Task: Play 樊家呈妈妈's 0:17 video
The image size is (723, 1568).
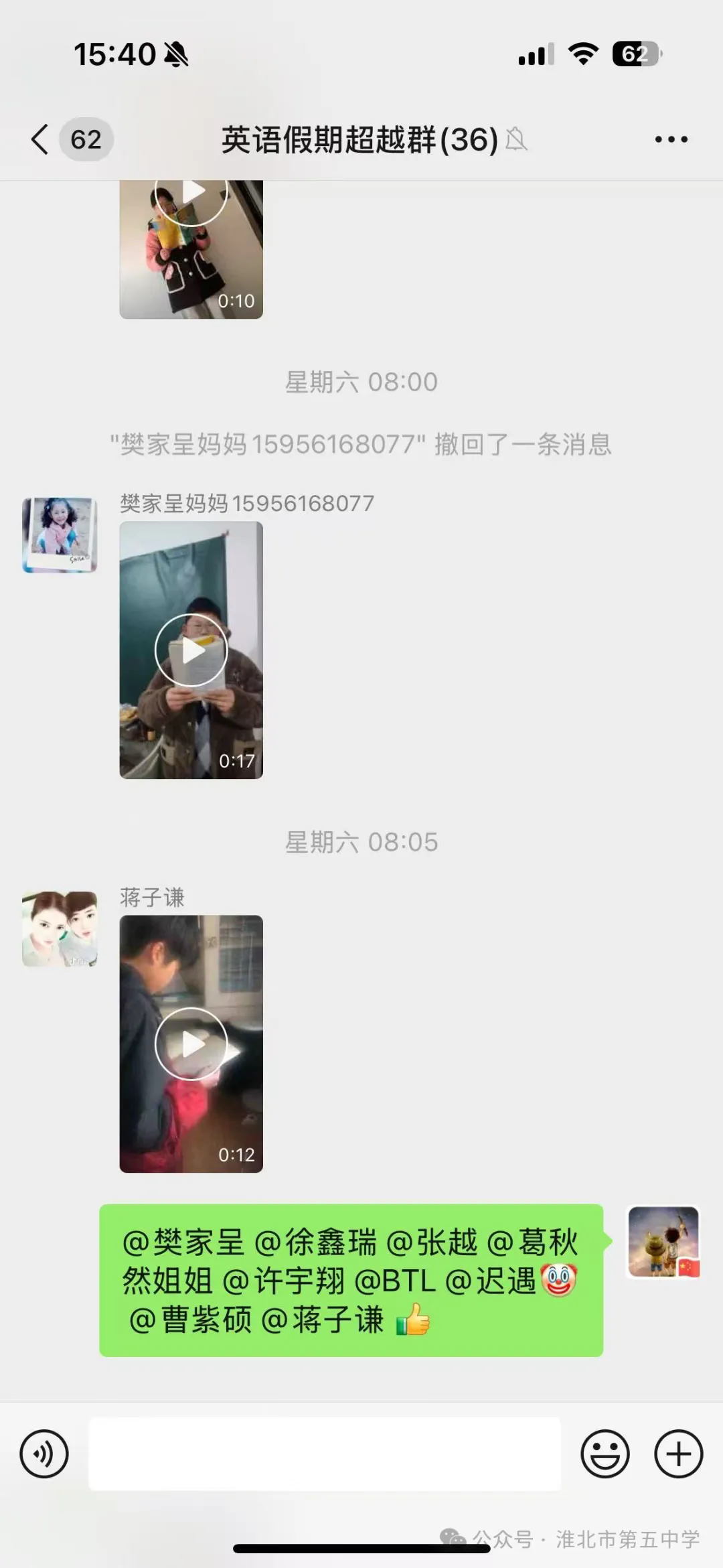Action: pyautogui.click(x=191, y=650)
